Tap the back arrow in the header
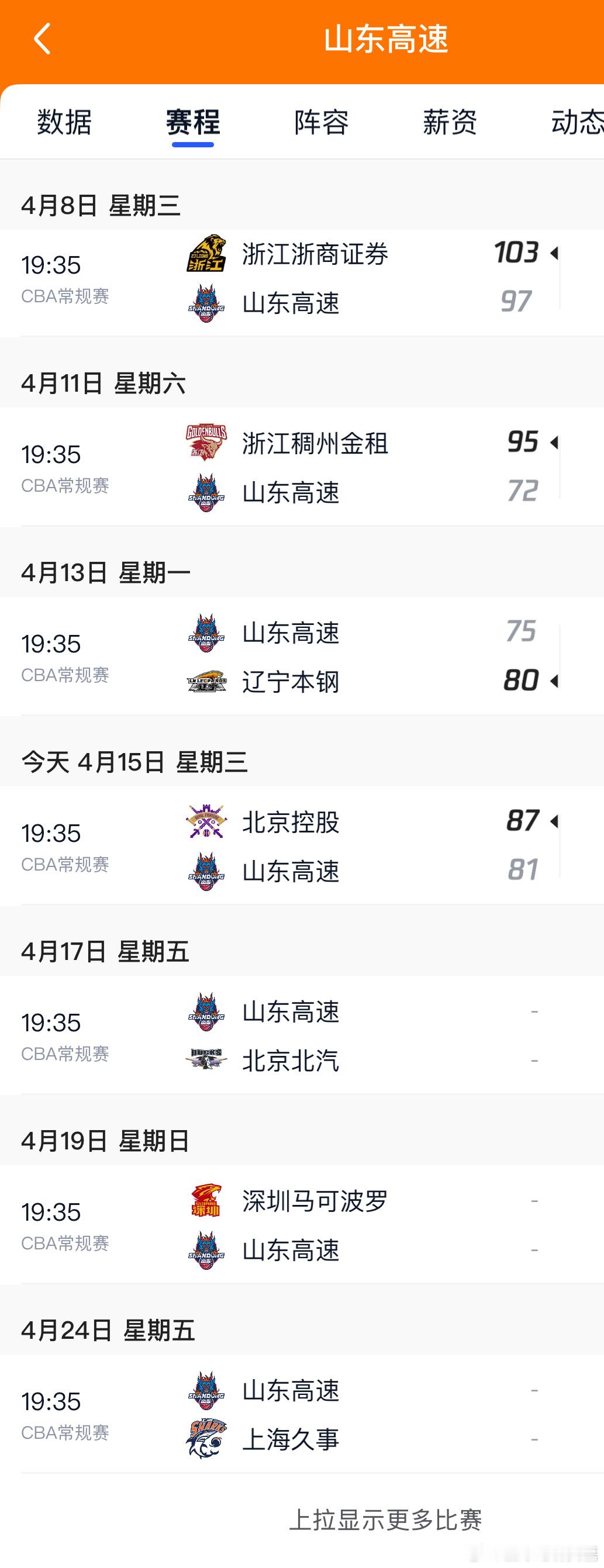The height and width of the screenshot is (1568, 604). tap(41, 39)
